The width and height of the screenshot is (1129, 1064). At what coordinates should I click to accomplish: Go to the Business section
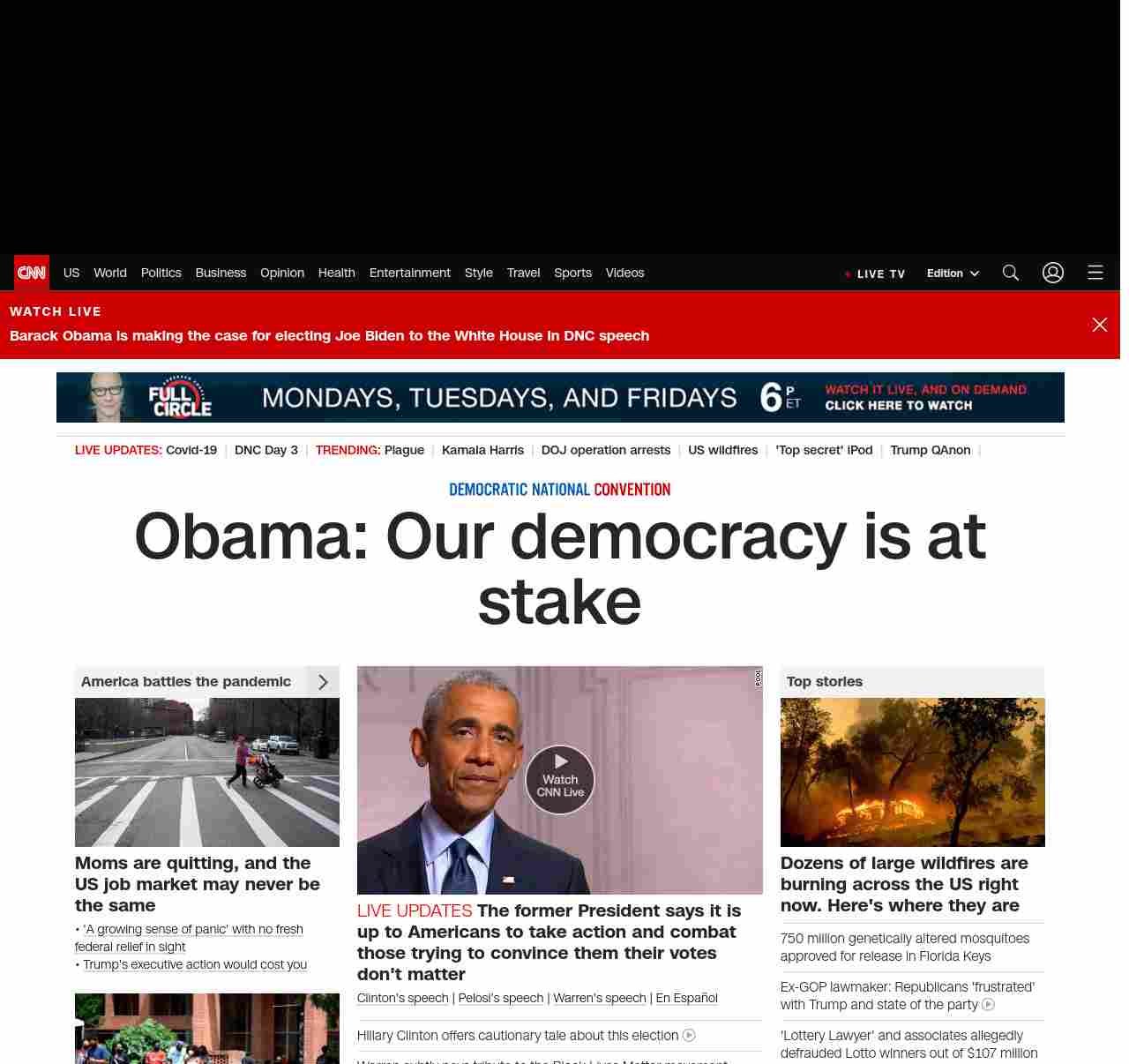click(x=221, y=273)
